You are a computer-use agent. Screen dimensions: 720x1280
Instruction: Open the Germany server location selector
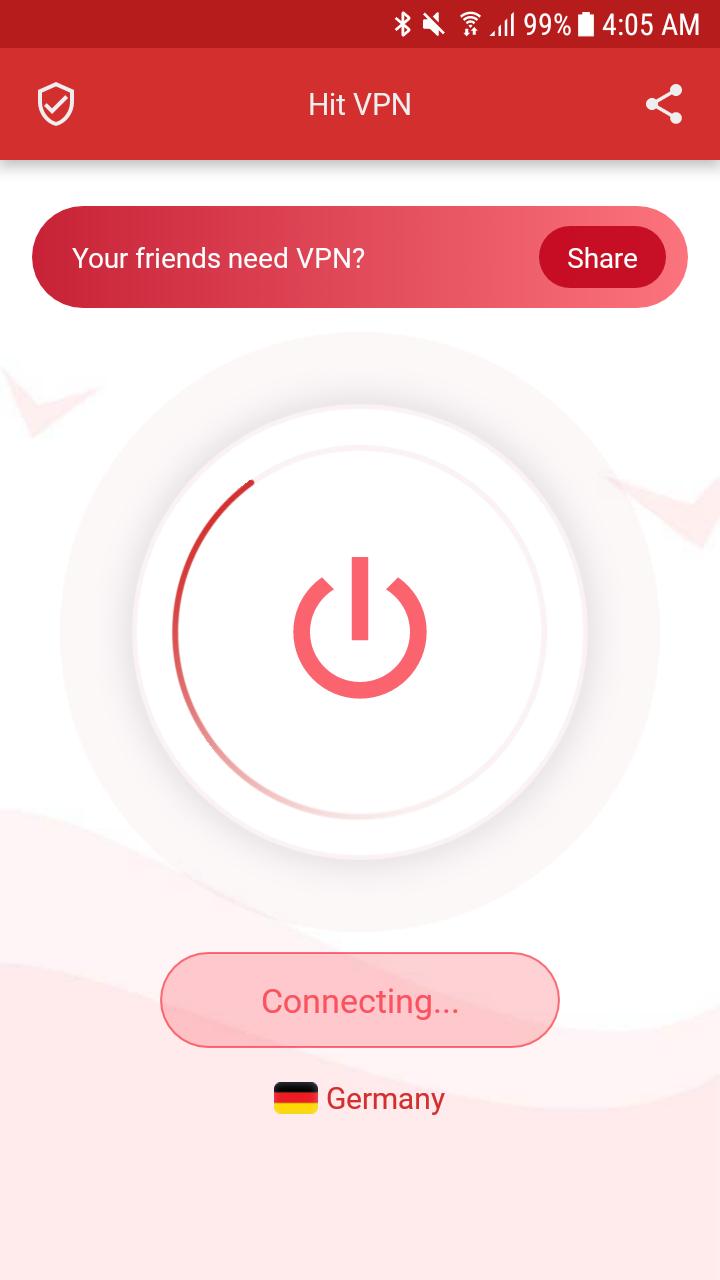click(x=360, y=1098)
